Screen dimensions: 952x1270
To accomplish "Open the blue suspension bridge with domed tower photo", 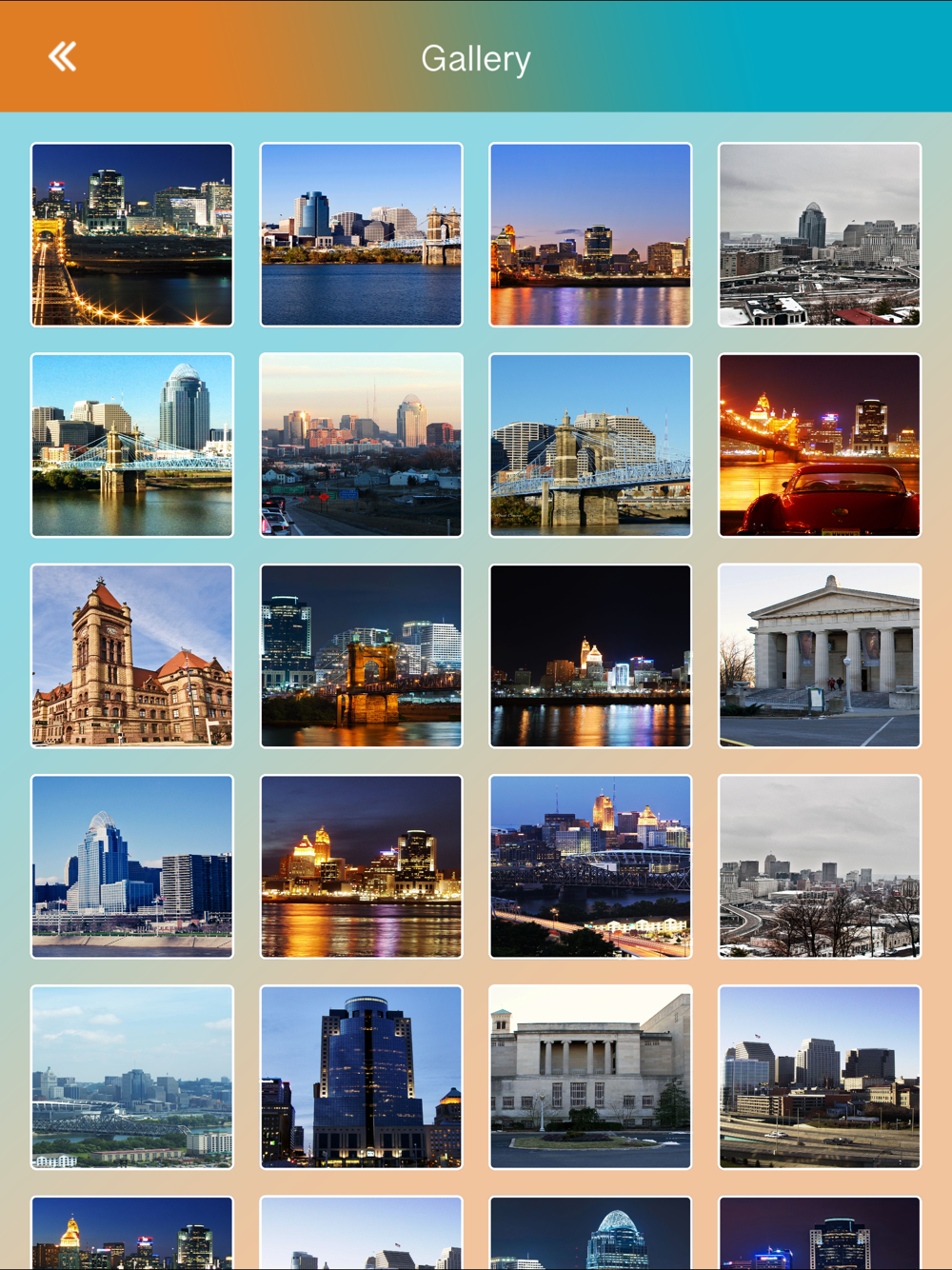I will point(132,446).
